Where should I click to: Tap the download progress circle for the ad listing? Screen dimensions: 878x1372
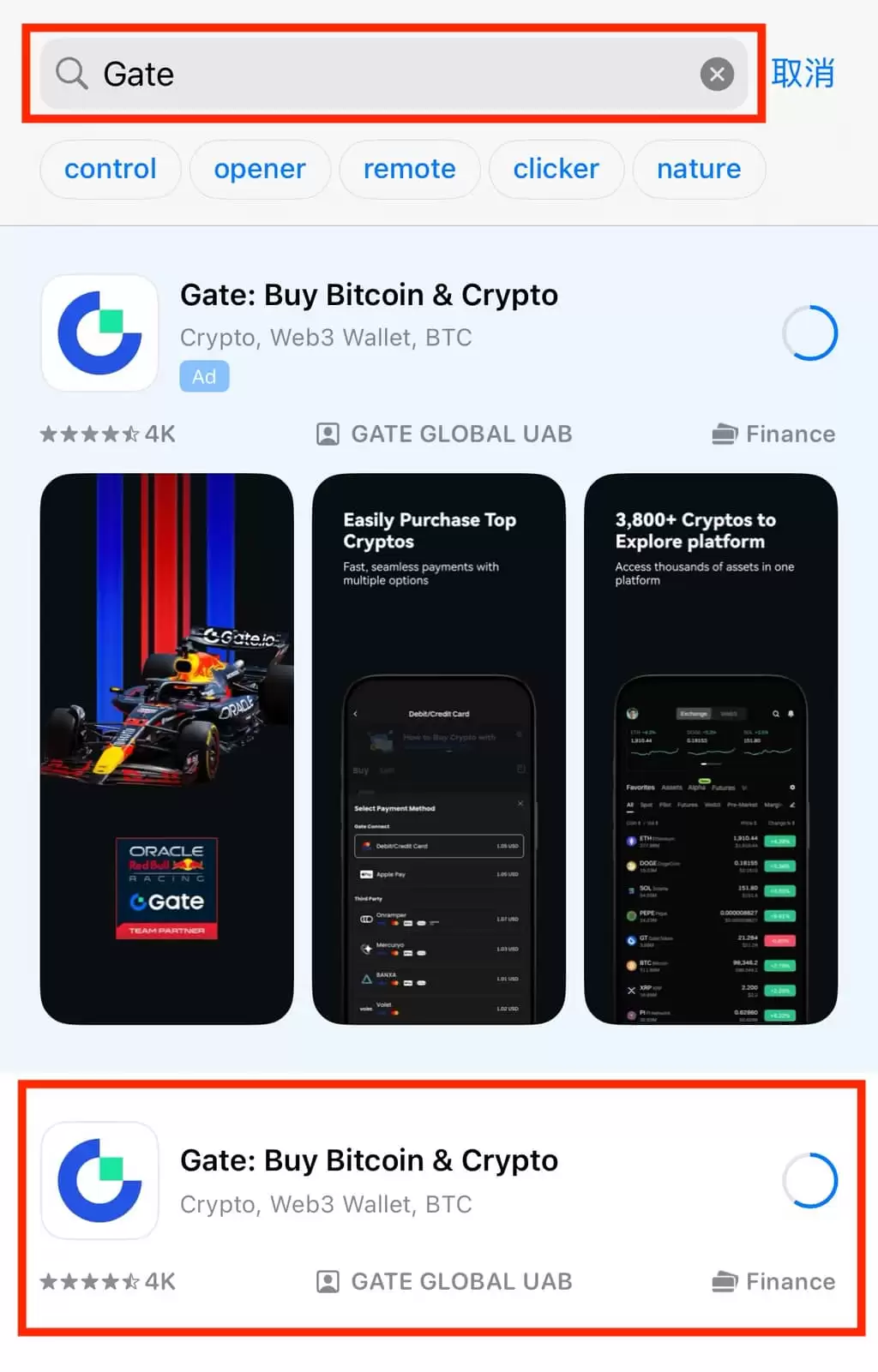[809, 333]
